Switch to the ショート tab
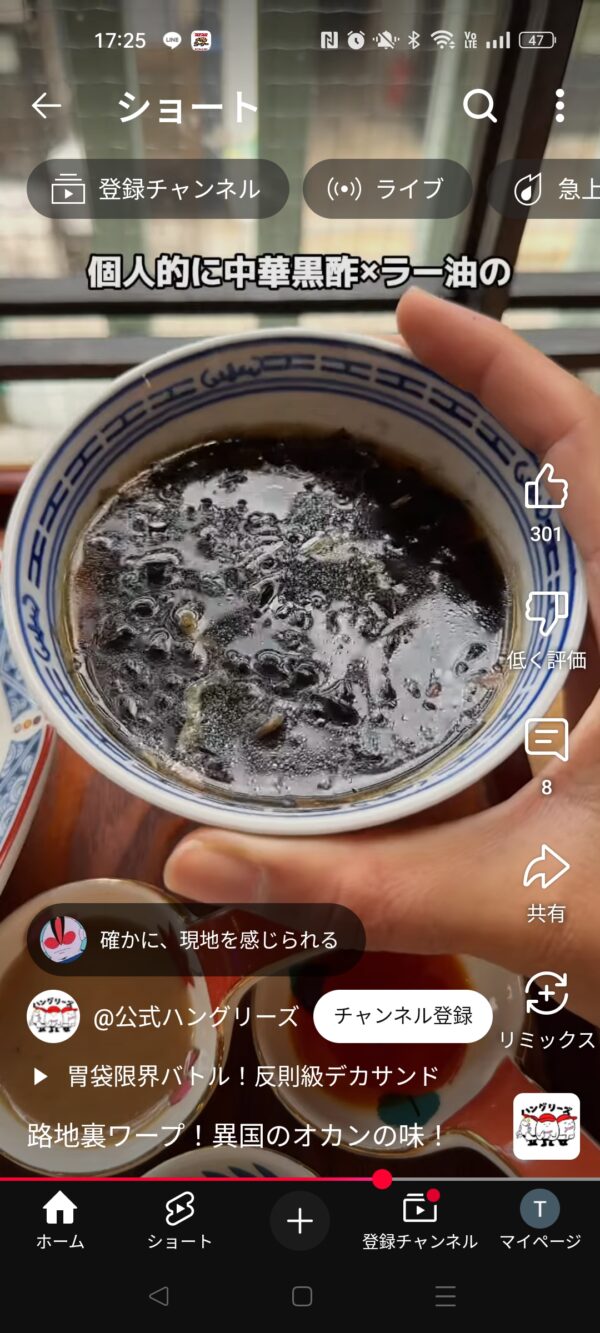Screen dimensions: 600x1333 180,1221
